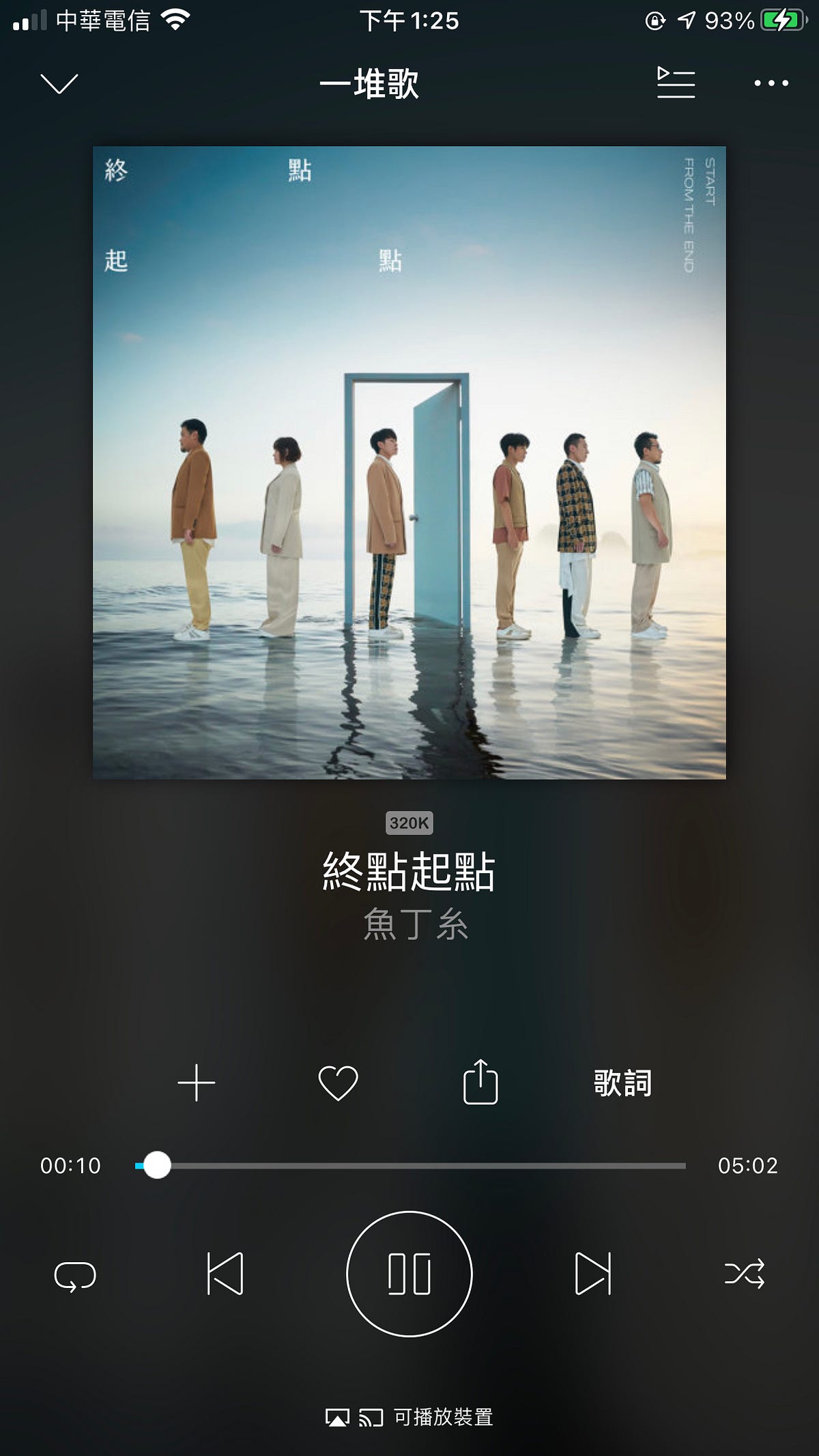Screen dimensions: 819x1456
Task: Open the play queue list
Action: pos(676,83)
